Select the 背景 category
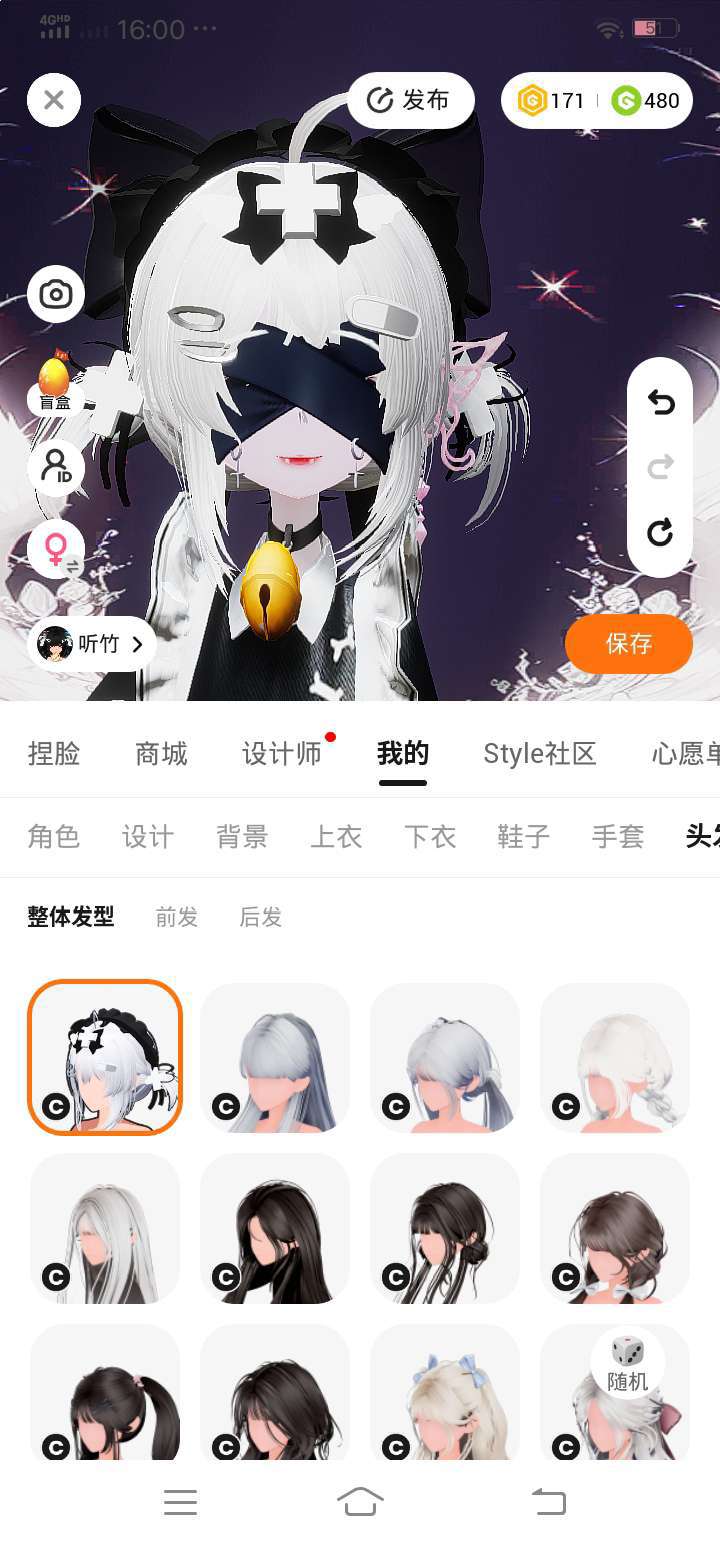The image size is (720, 1544). point(242,836)
